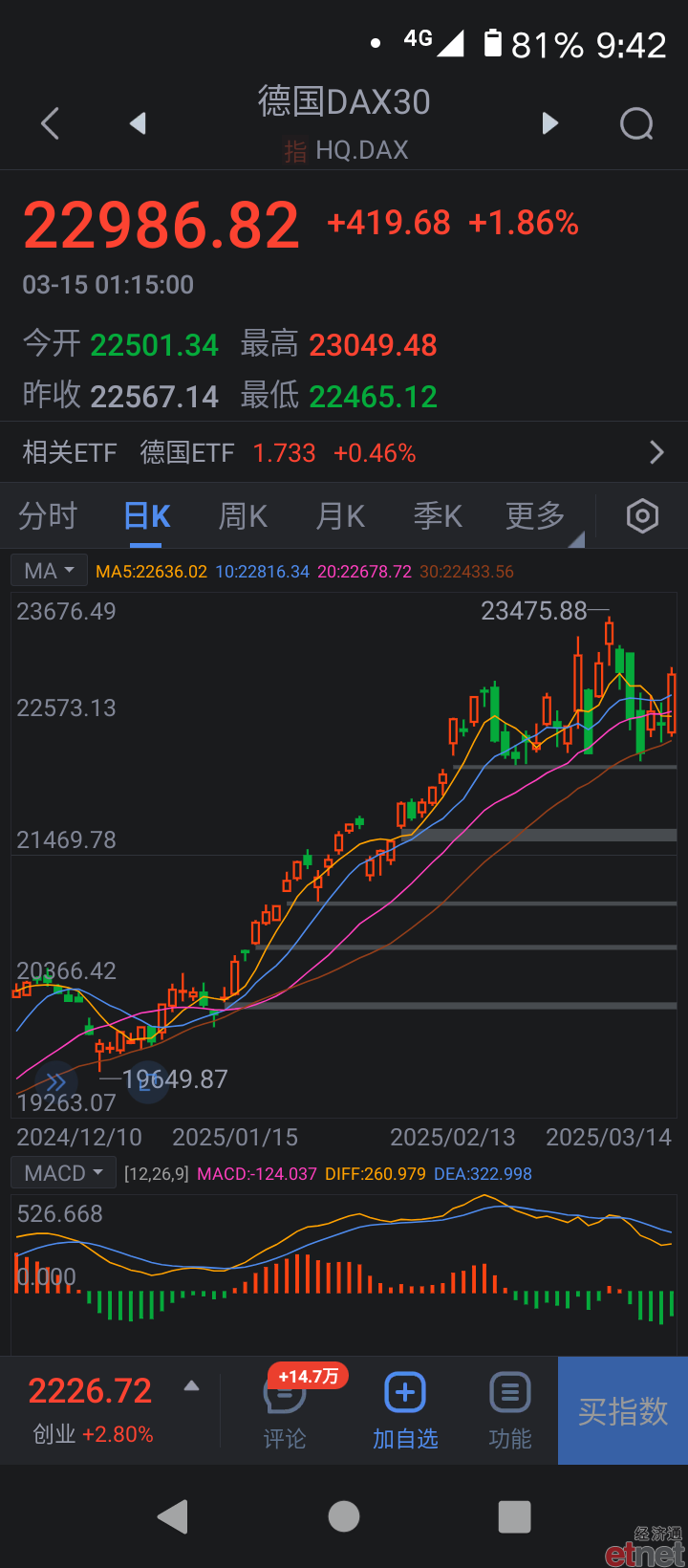The height and width of the screenshot is (1568, 688).
Task: Open the MACD indicator dropdown
Action: [x=63, y=1173]
